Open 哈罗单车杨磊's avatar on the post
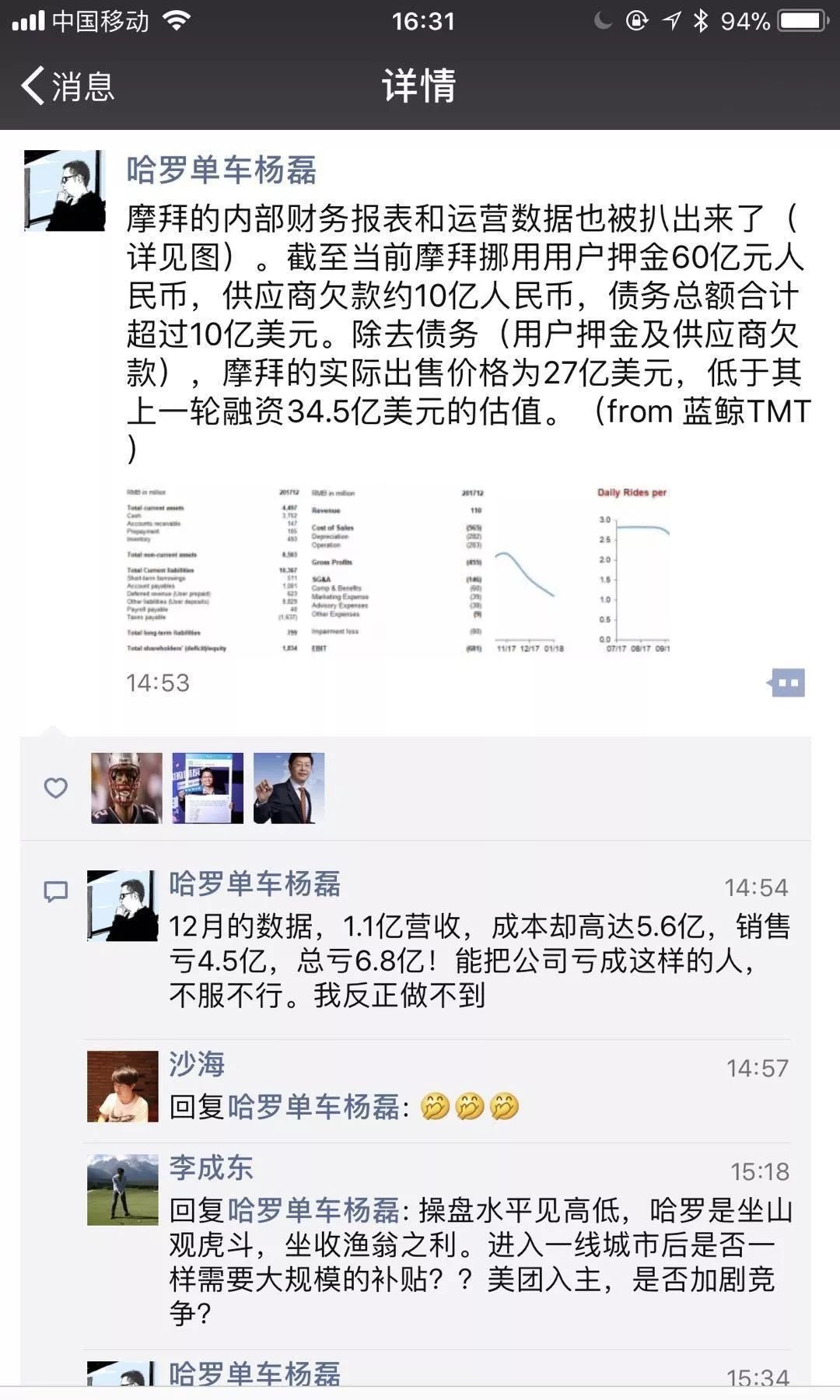This screenshot has width=840, height=1400. click(x=65, y=191)
